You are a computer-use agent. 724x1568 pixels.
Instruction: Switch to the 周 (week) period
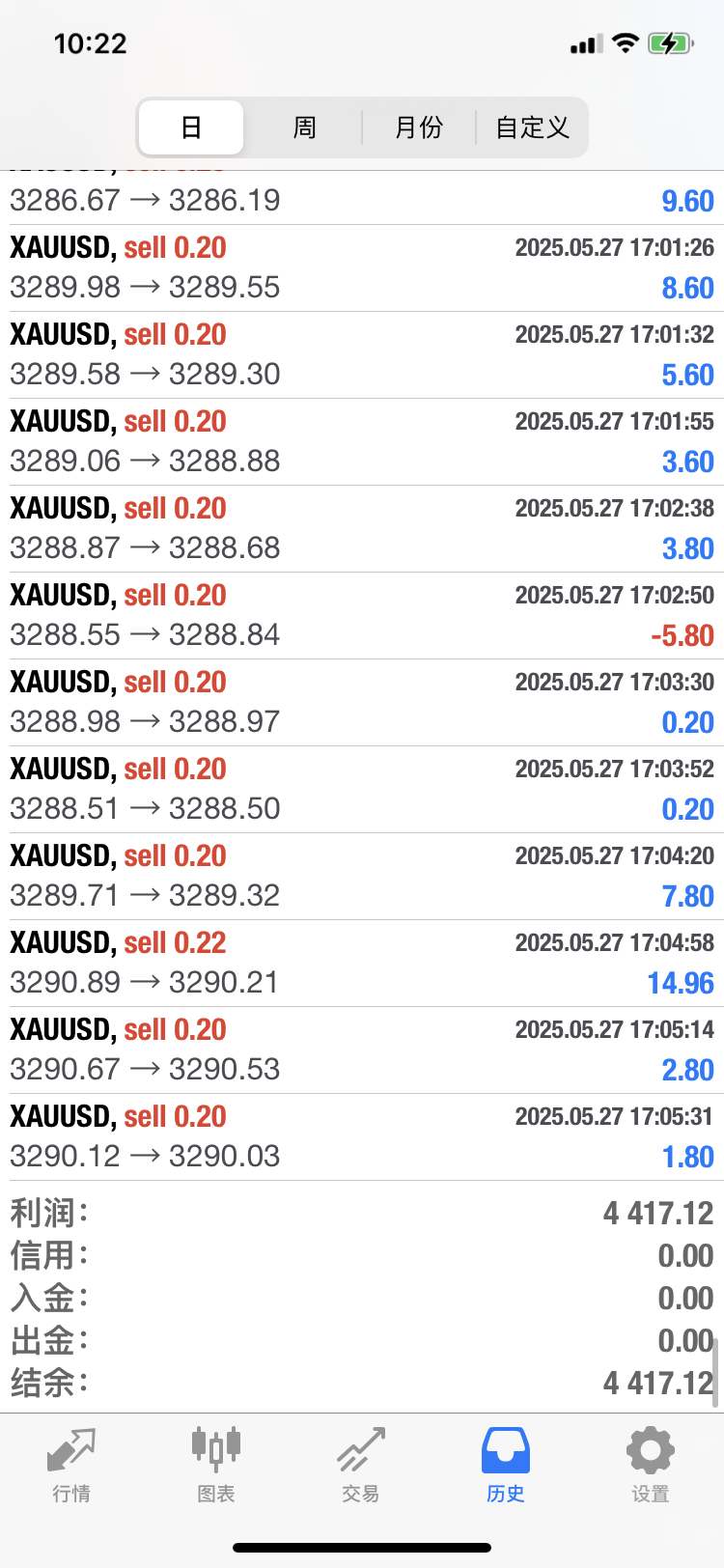[x=304, y=127]
